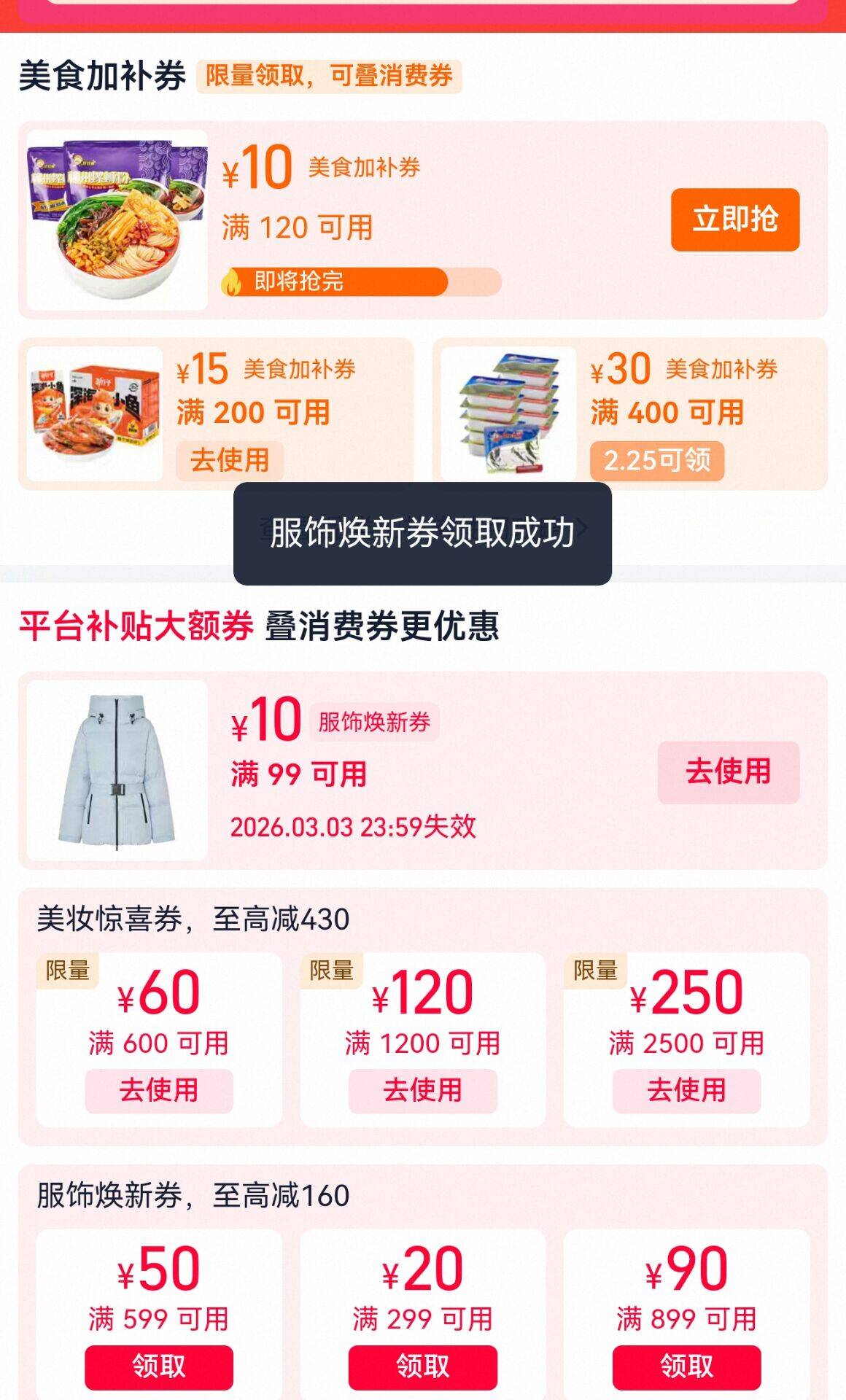Tap 立即抢 on the ¥10 美食加补券
The height and width of the screenshot is (1400, 846).
point(734,219)
